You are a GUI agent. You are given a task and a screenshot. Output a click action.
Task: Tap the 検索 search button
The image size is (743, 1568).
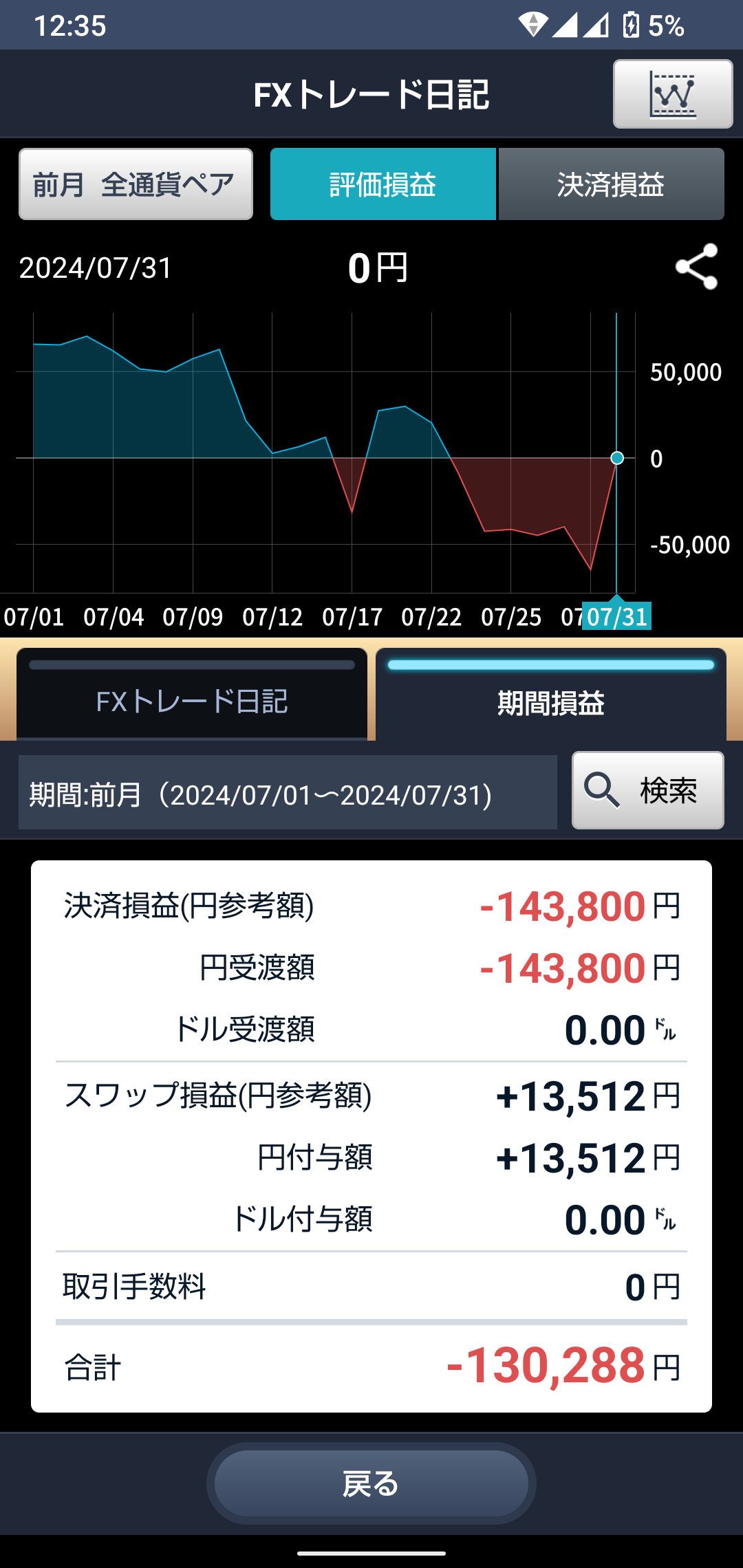click(647, 790)
